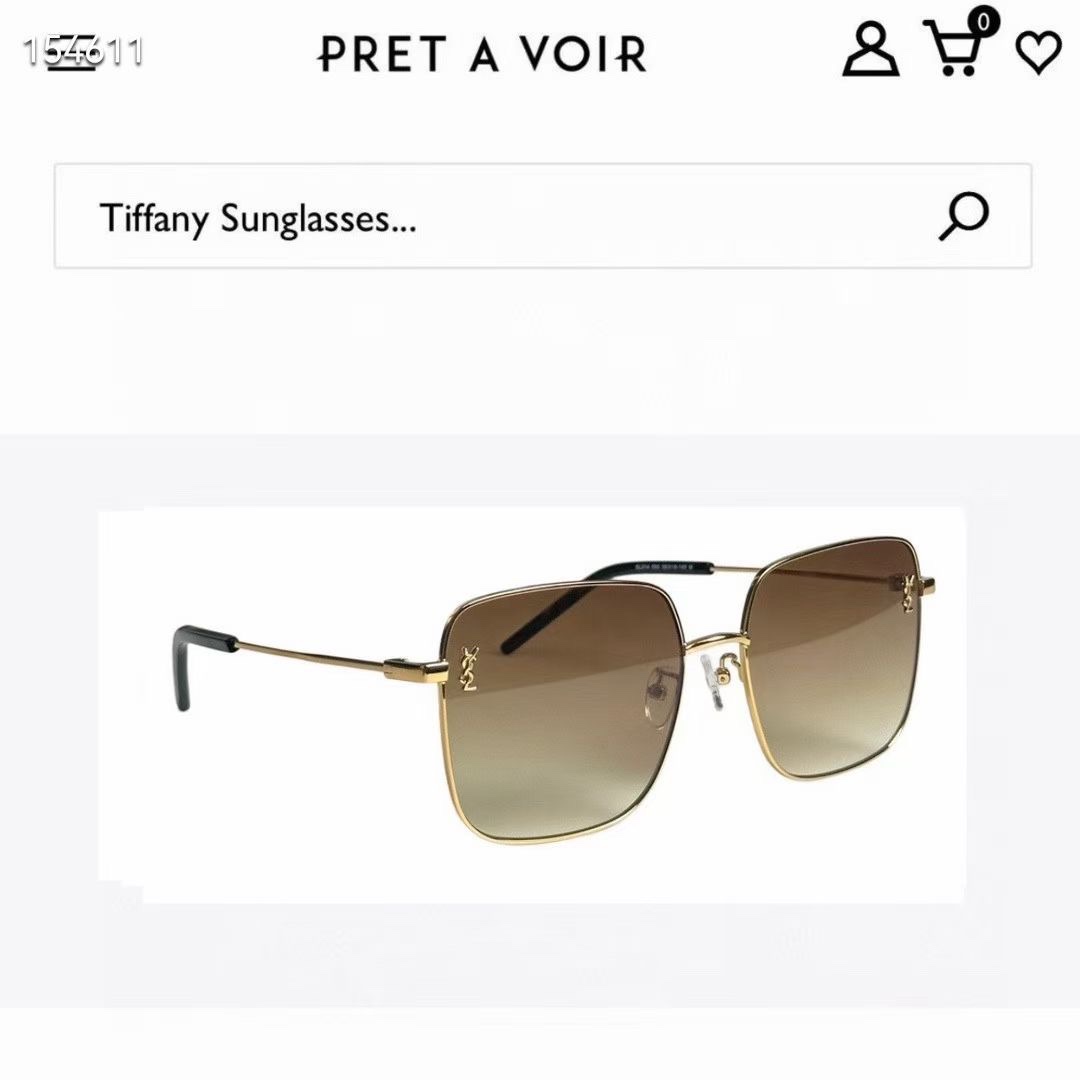Tap the magnifier search icon
Screen dimensions: 1080x1080
coord(964,216)
